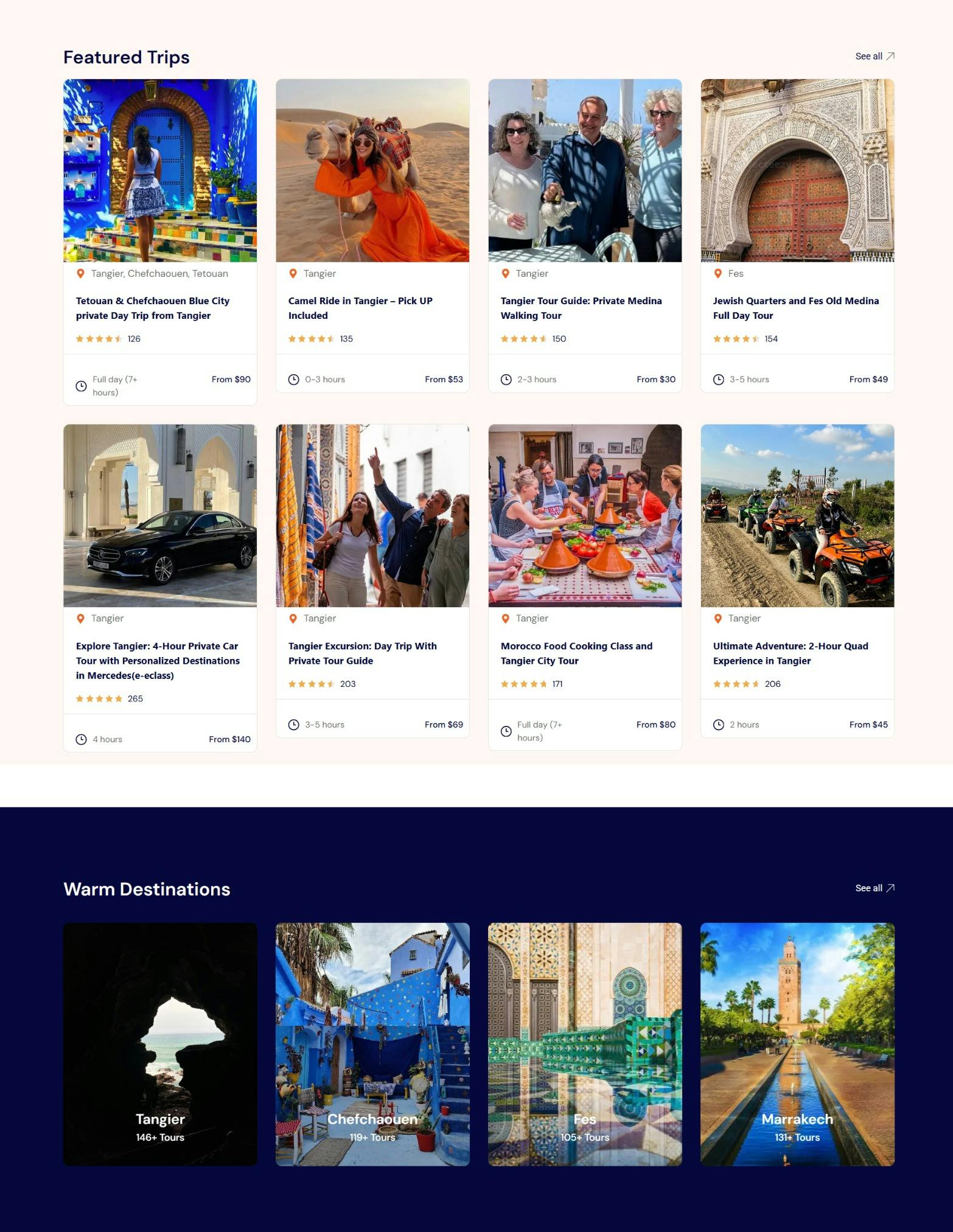This screenshot has height=1232, width=953.
Task: Explore Chefchaouen destination tile
Action: click(372, 1044)
